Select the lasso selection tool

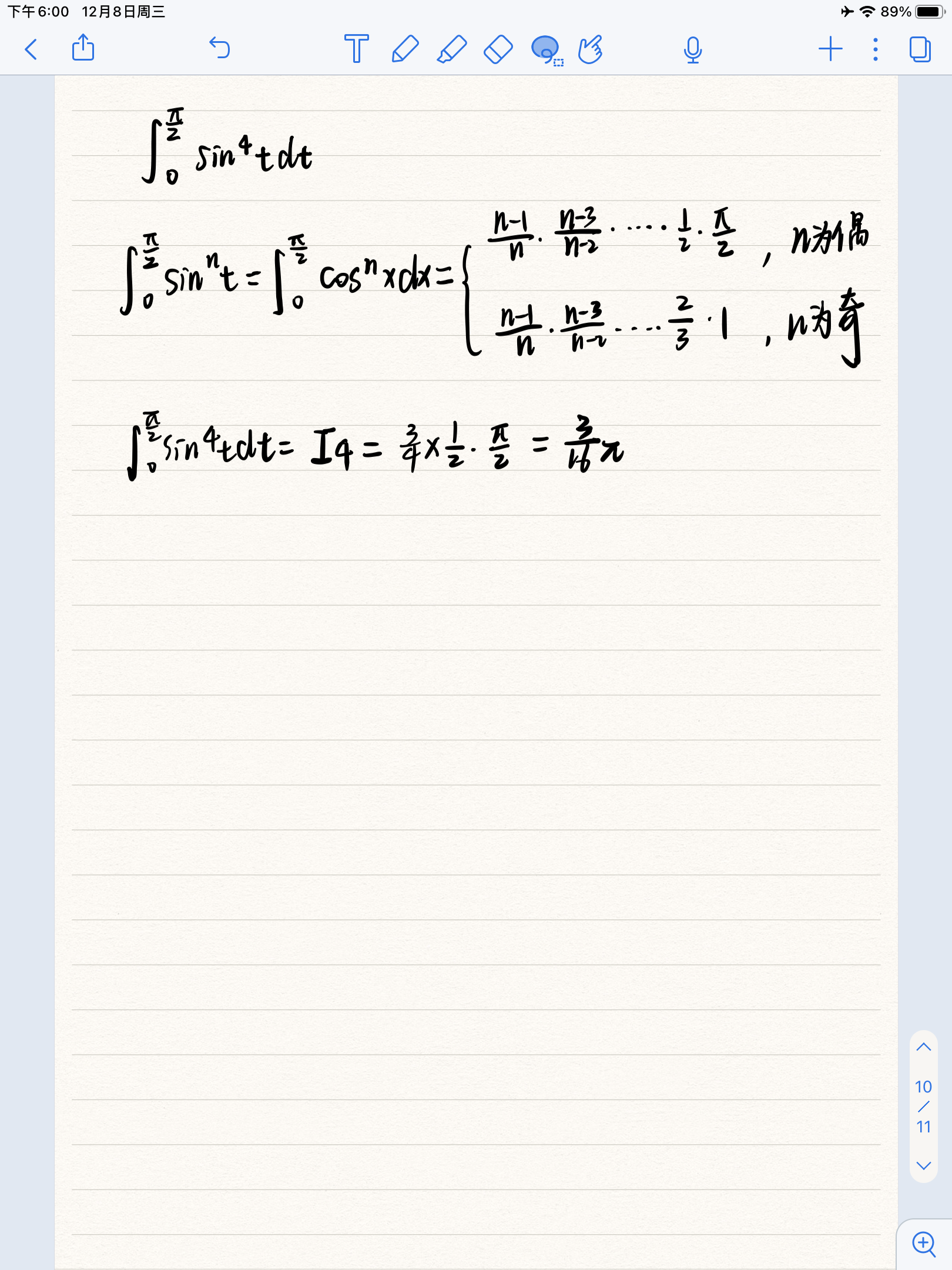tap(546, 49)
